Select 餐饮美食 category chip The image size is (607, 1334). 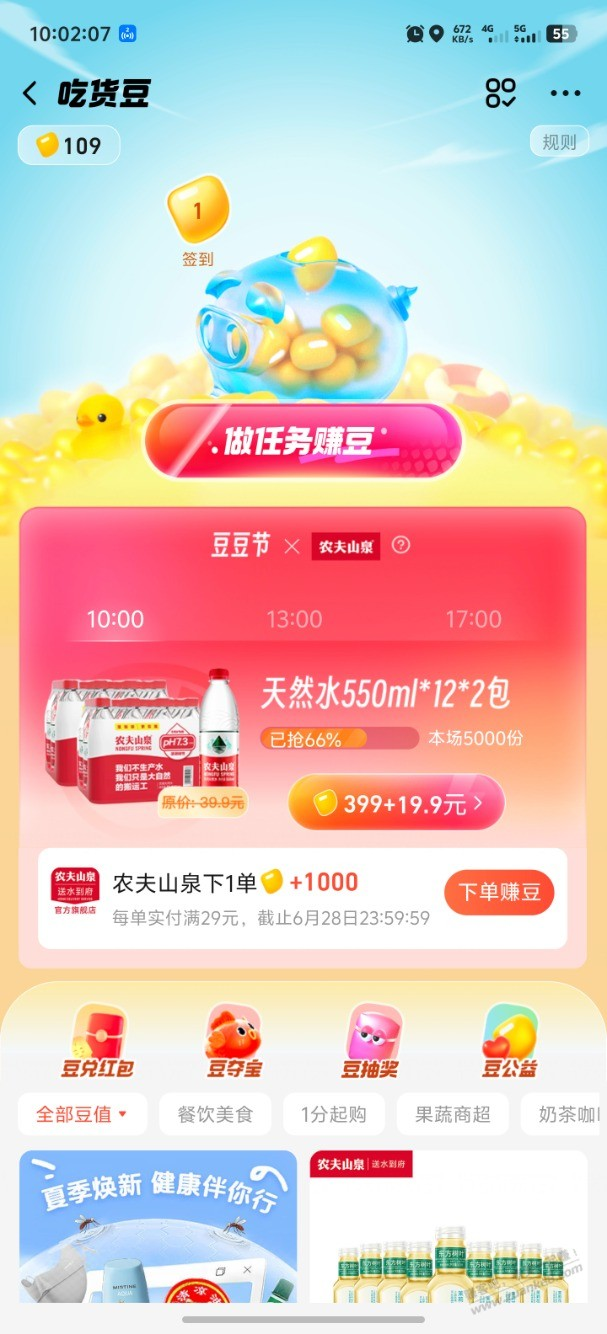(216, 1114)
